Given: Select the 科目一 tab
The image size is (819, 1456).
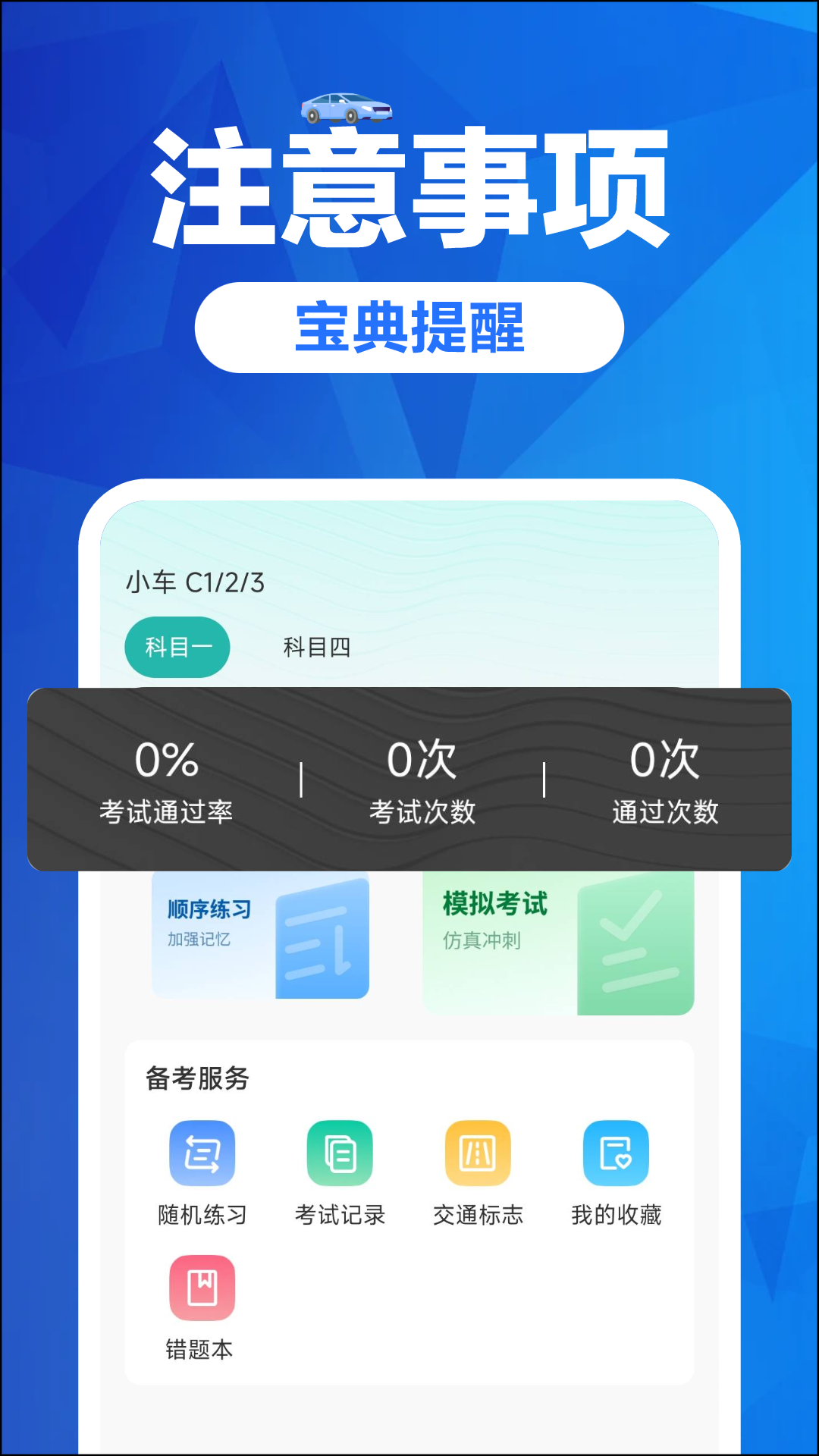Looking at the screenshot, I should click(x=177, y=646).
